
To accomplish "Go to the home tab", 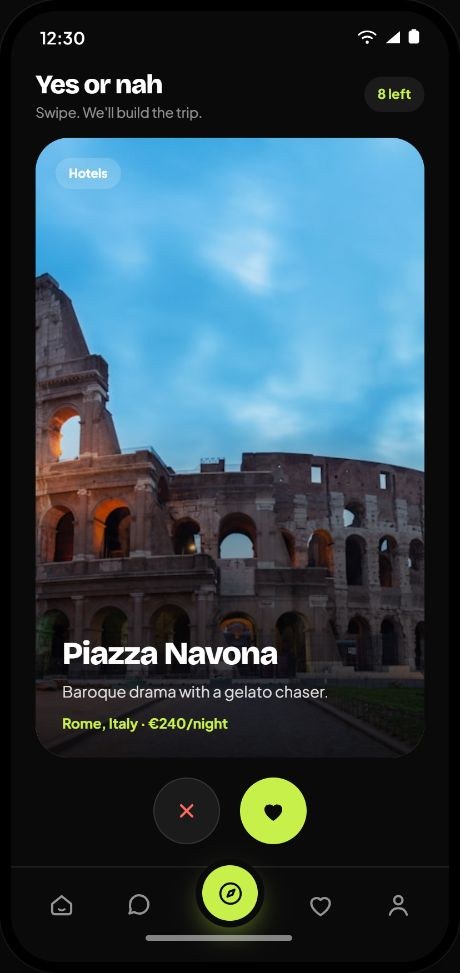I will 61,905.
